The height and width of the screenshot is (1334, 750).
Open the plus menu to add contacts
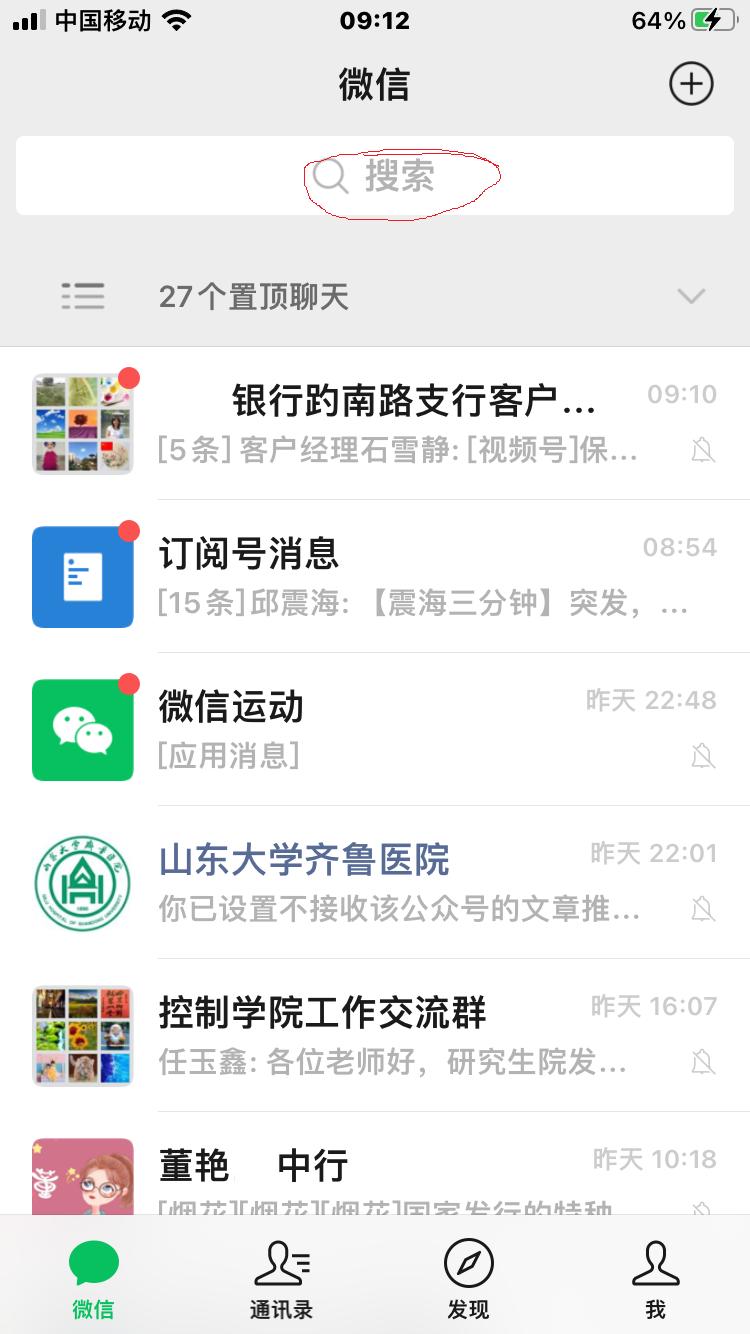click(689, 84)
